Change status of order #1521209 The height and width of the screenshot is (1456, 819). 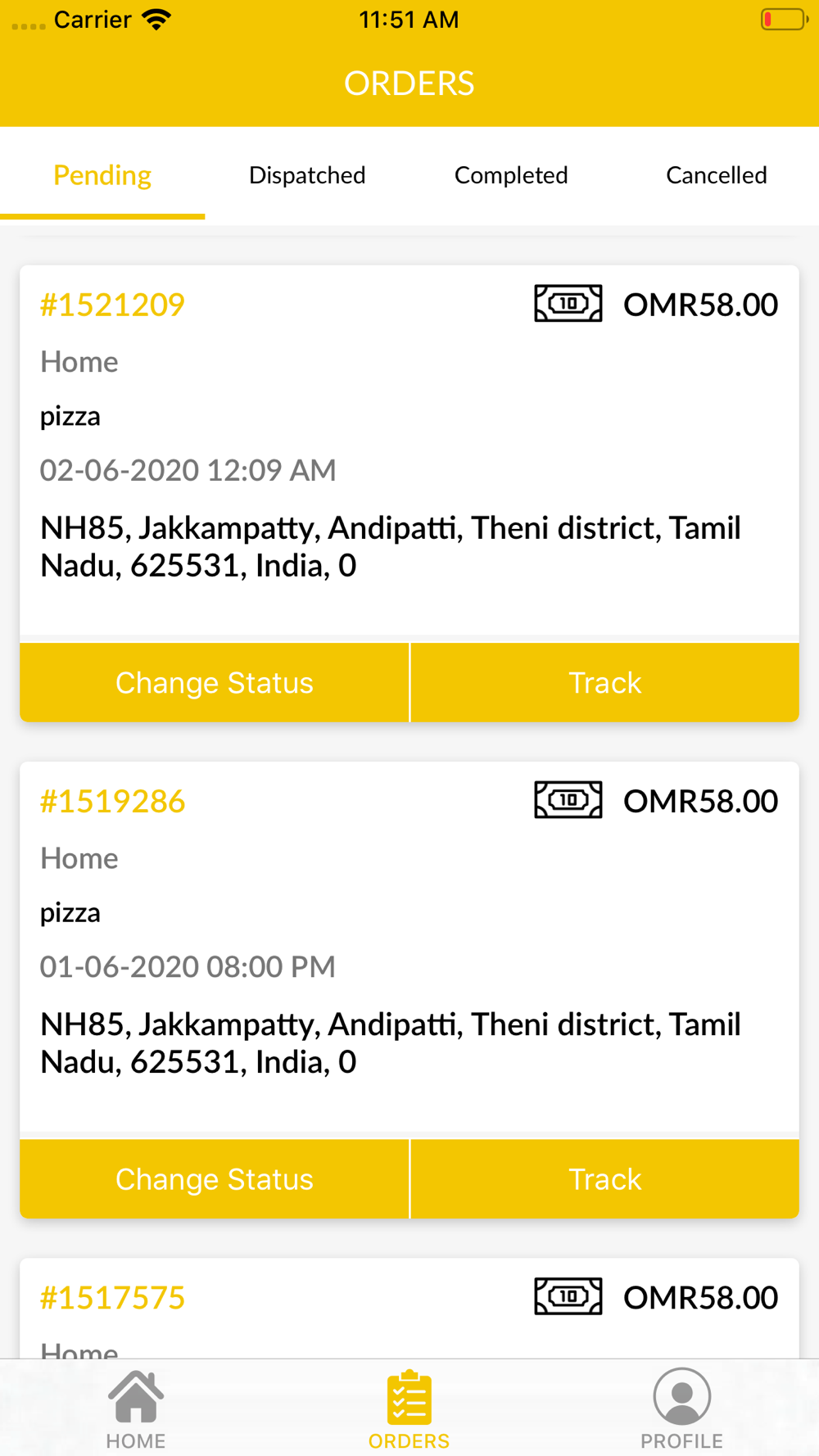[215, 682]
